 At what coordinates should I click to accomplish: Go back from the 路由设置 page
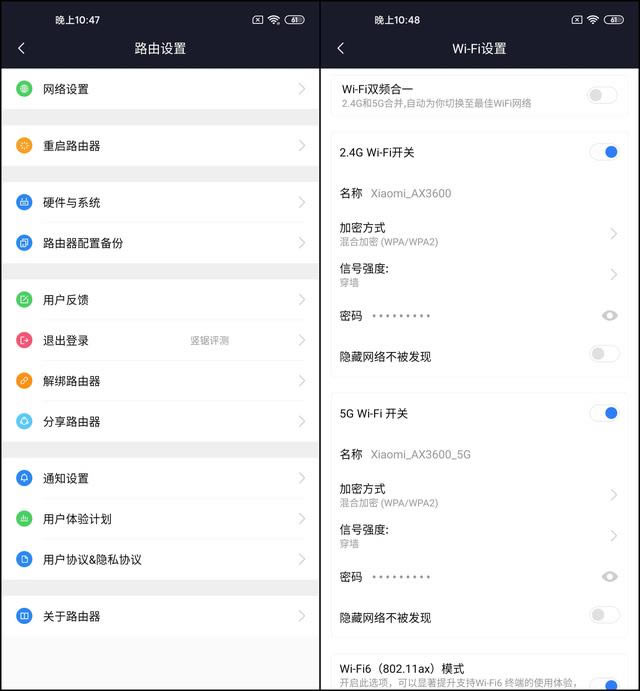pyautogui.click(x=22, y=48)
